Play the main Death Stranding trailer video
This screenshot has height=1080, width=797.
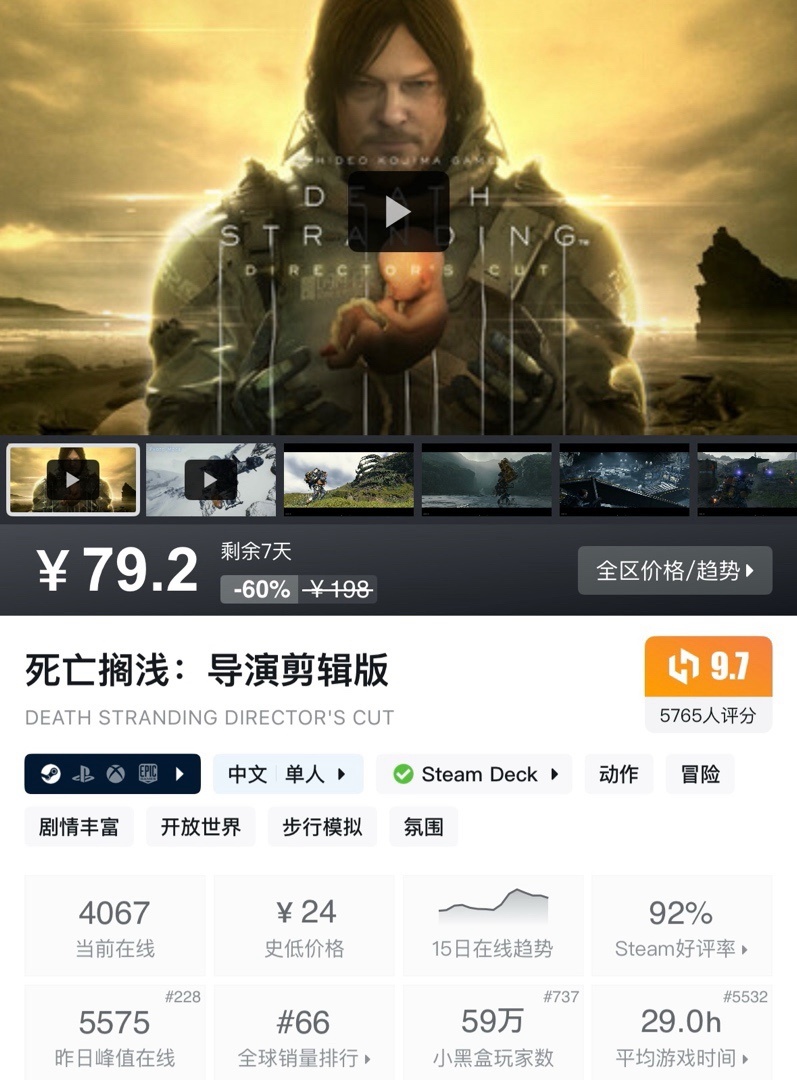398,211
